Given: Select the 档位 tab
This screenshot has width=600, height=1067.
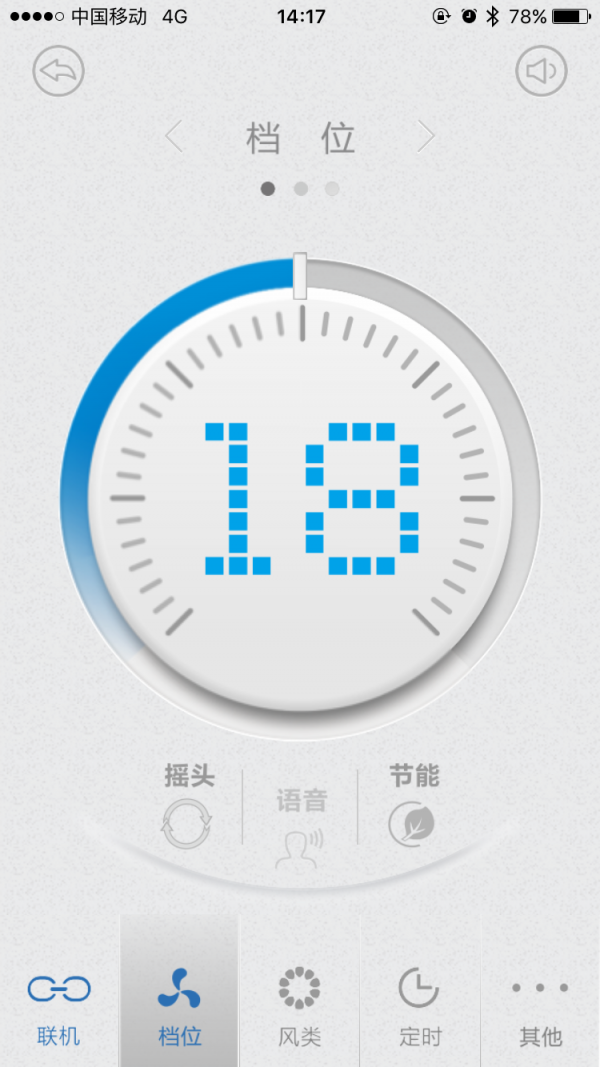Looking at the screenshot, I should 179,1005.
